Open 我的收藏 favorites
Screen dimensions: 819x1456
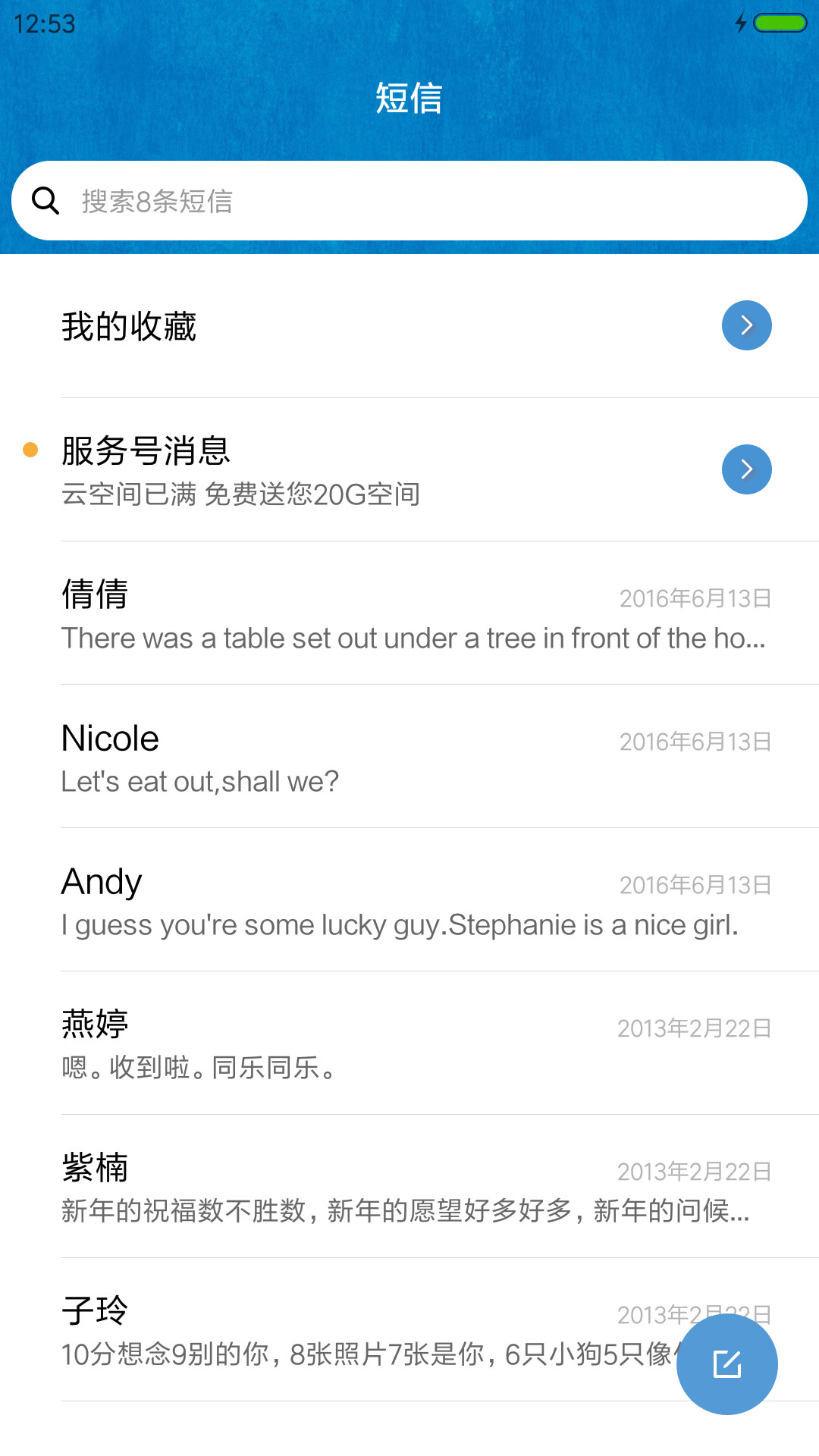409,326
